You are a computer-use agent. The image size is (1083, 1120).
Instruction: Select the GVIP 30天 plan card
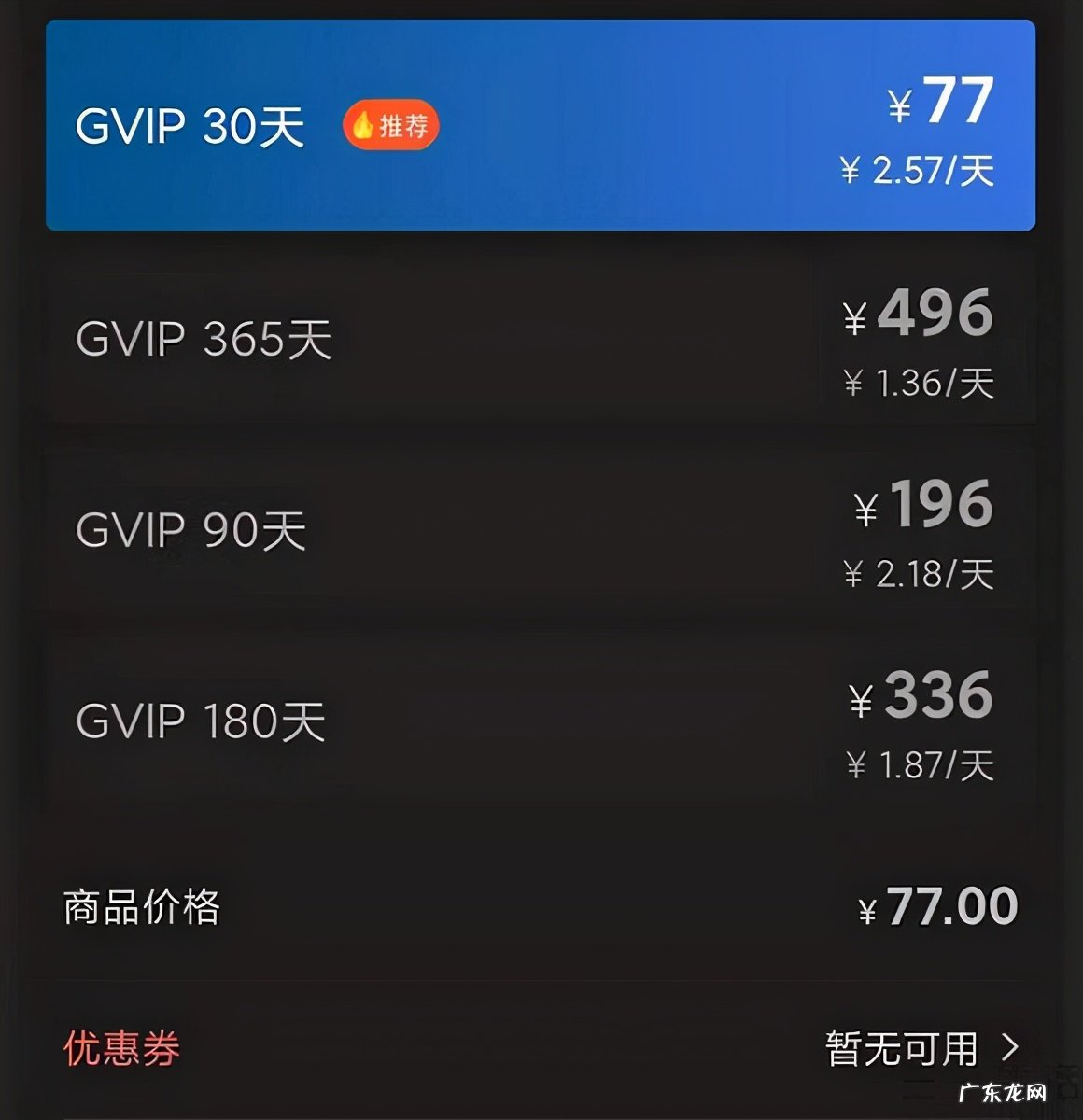coord(540,126)
